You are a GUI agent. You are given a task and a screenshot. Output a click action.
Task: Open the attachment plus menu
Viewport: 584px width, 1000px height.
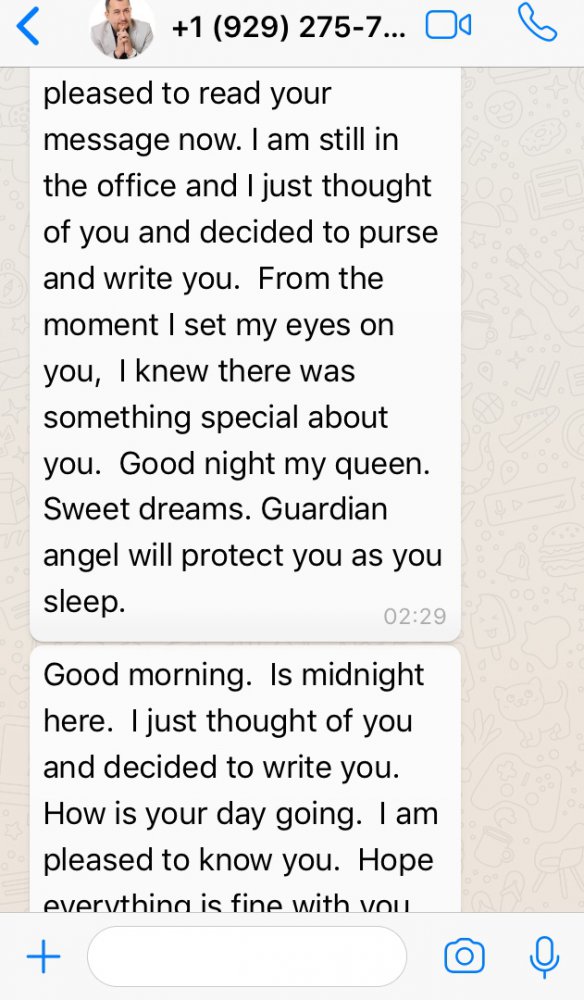(43, 956)
